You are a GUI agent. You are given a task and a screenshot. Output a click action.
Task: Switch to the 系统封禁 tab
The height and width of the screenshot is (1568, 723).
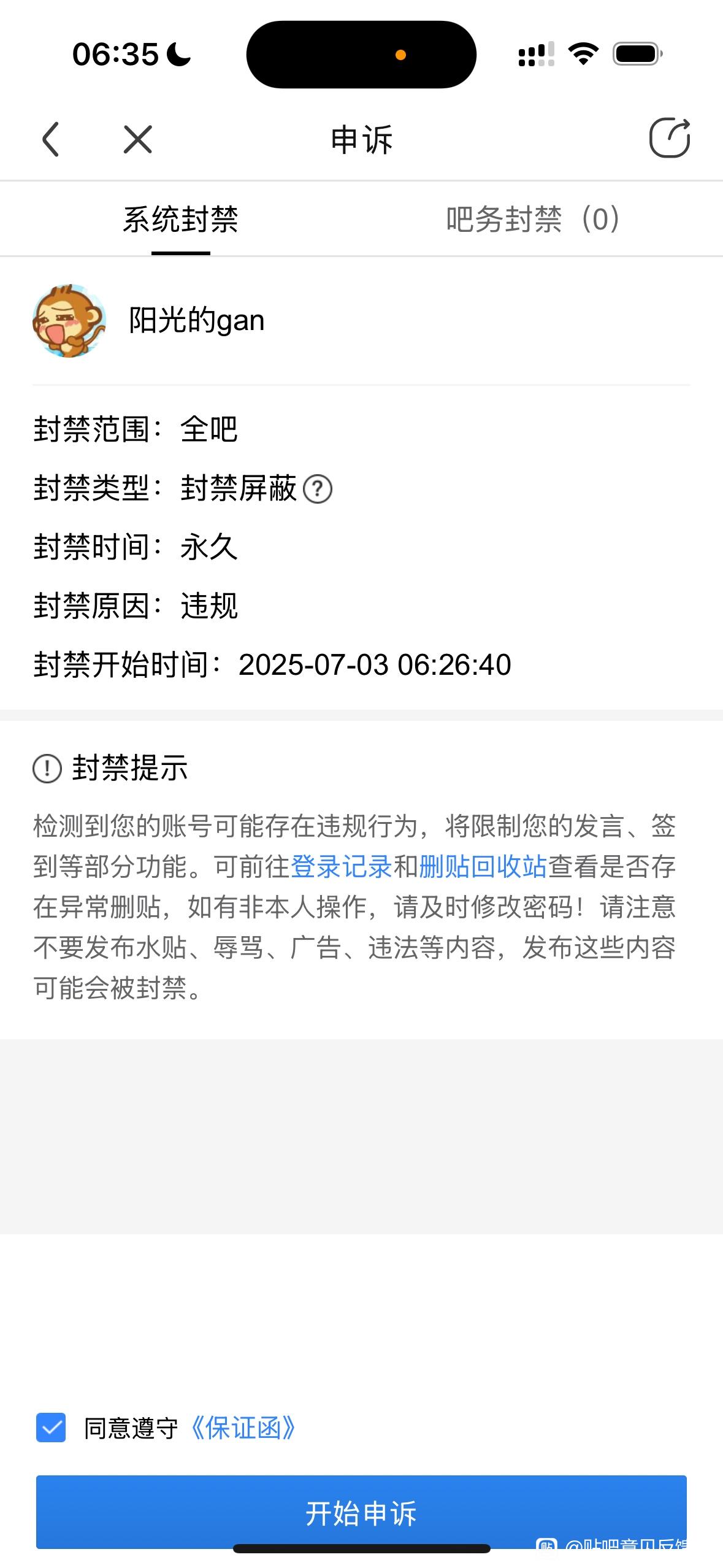(180, 220)
